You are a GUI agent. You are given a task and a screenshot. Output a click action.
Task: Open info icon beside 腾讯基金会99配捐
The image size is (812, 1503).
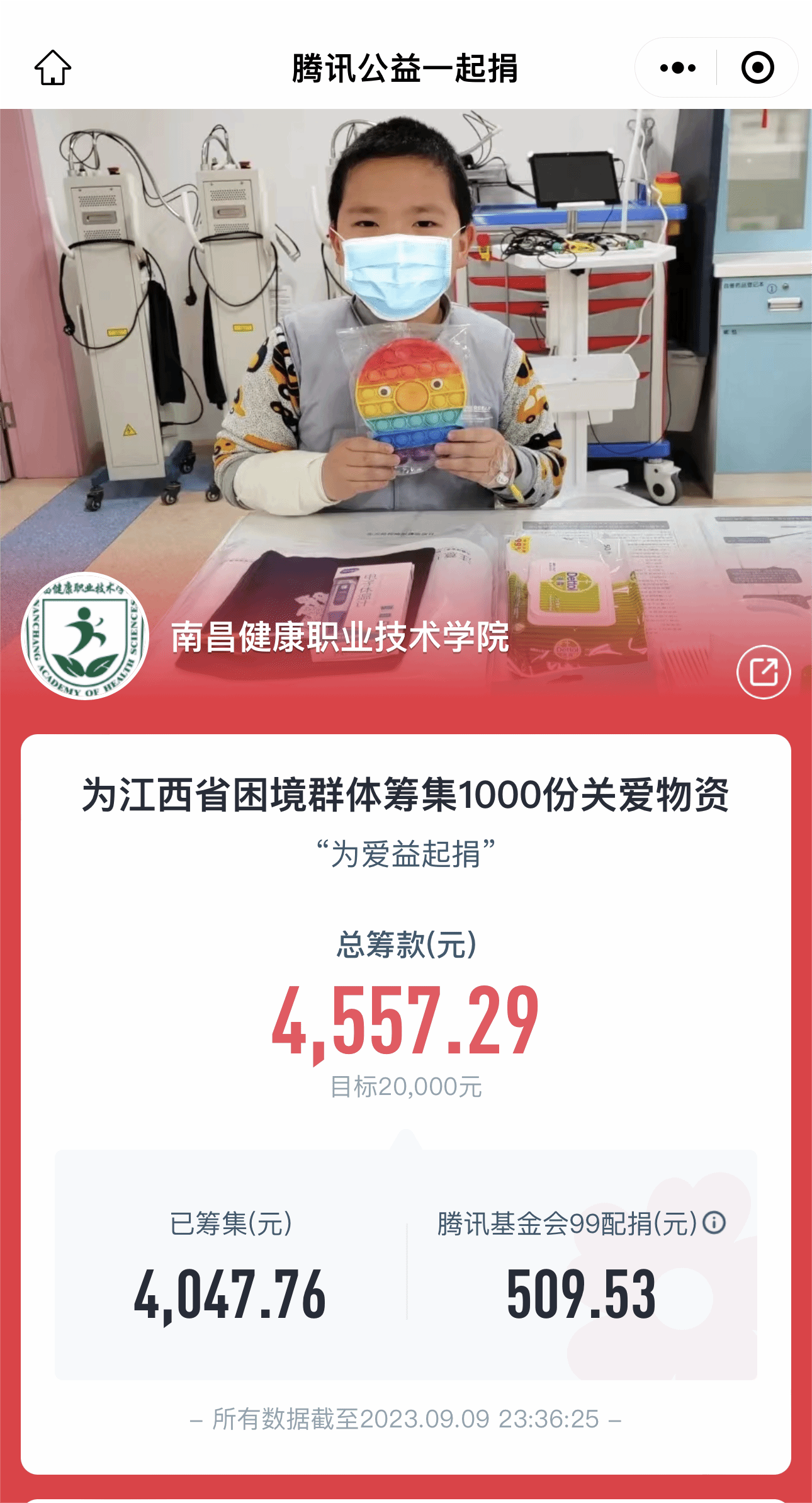point(714,1223)
